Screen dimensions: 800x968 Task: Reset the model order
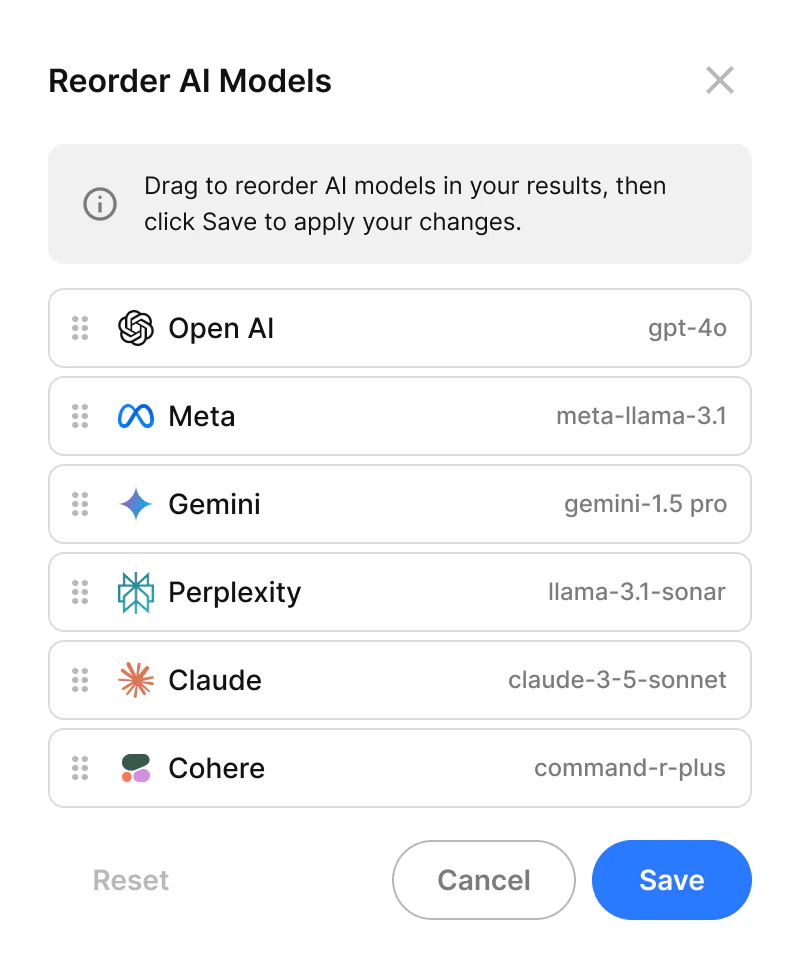(x=130, y=880)
